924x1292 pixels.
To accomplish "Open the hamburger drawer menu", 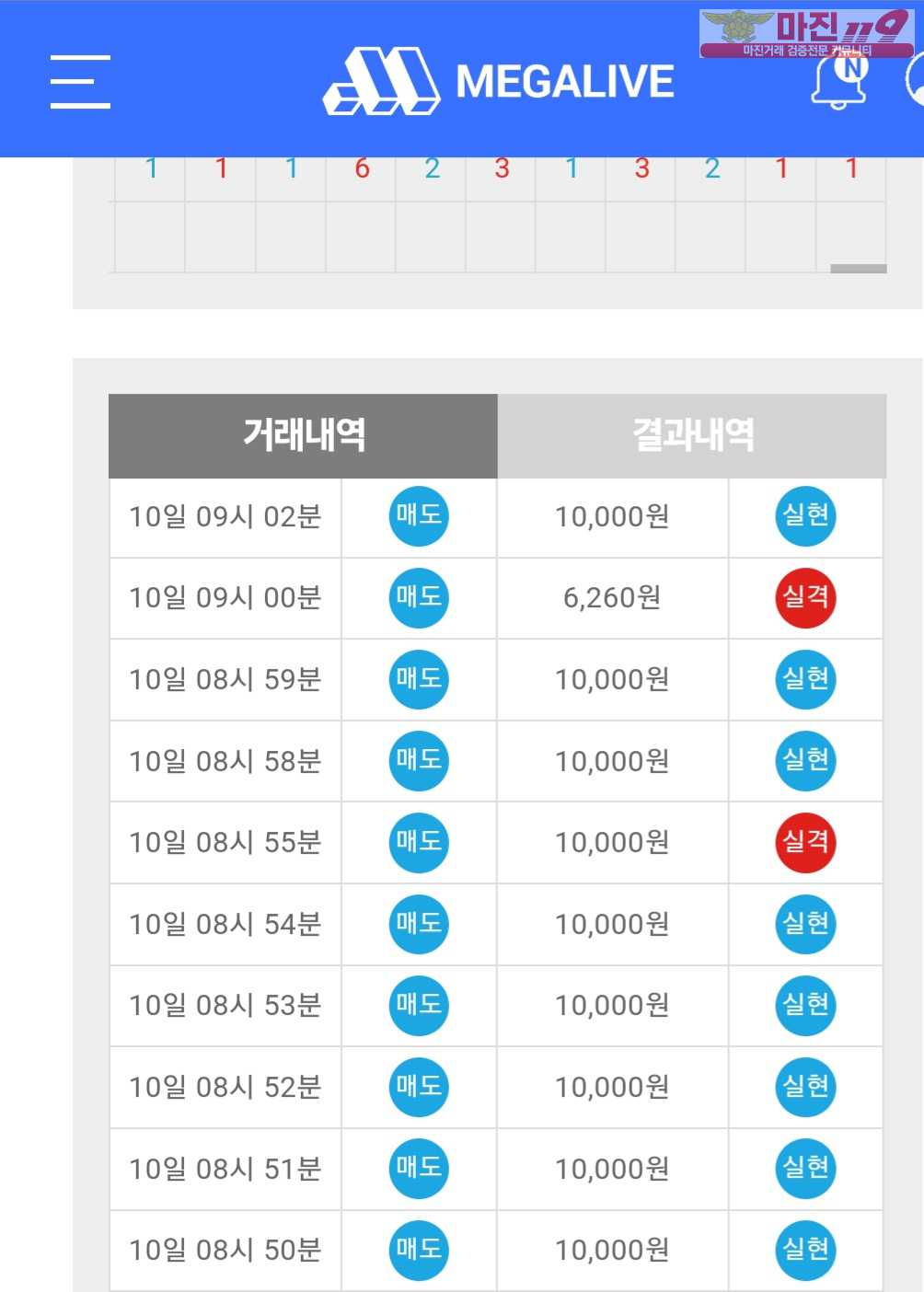I will tap(80, 81).
